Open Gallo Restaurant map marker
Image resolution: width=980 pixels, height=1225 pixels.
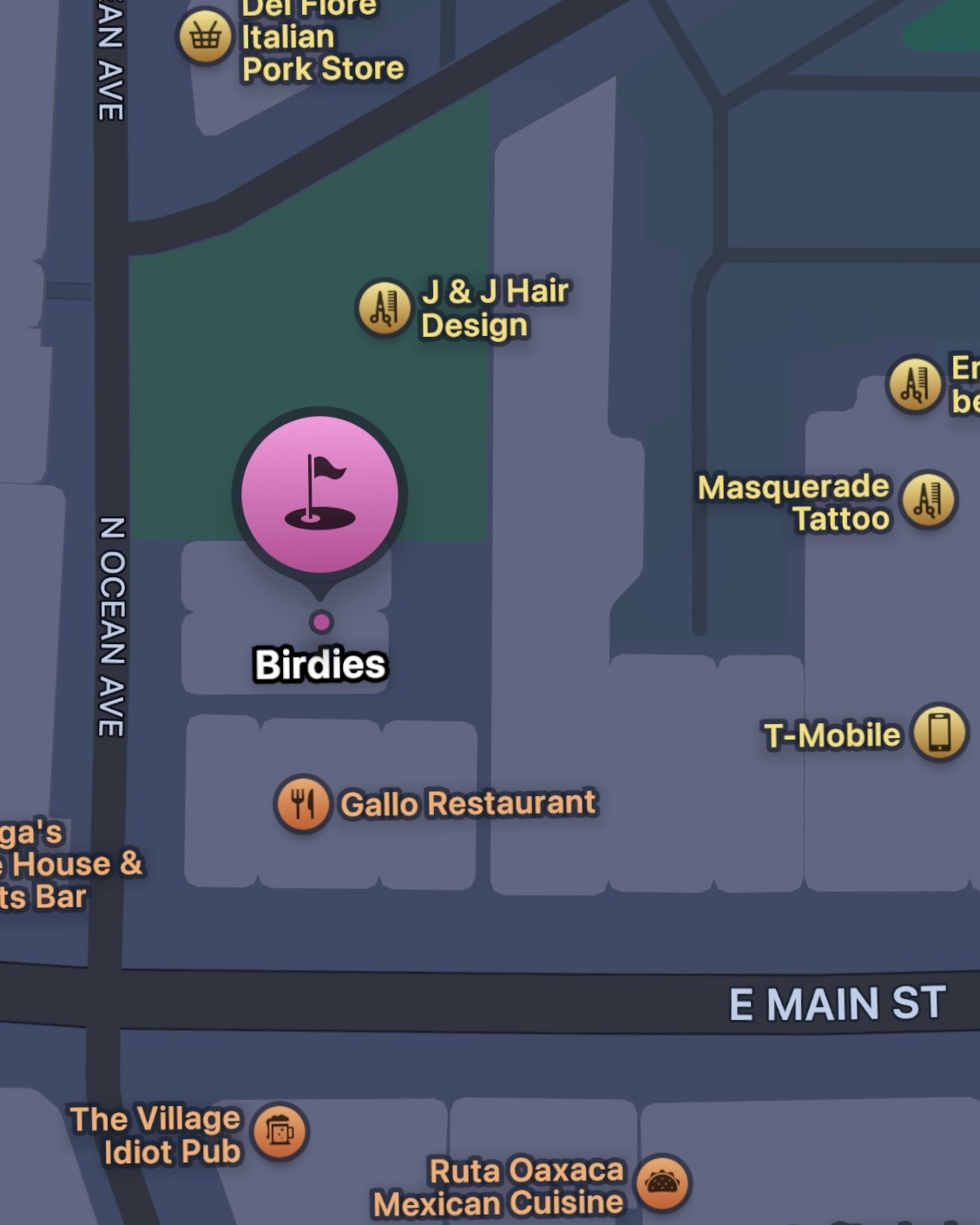(x=302, y=803)
